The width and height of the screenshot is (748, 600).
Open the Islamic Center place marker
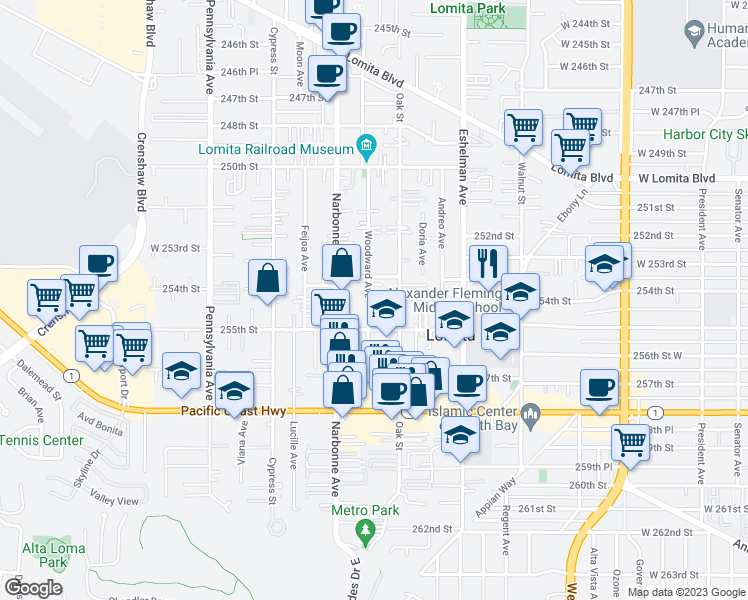tap(530, 415)
